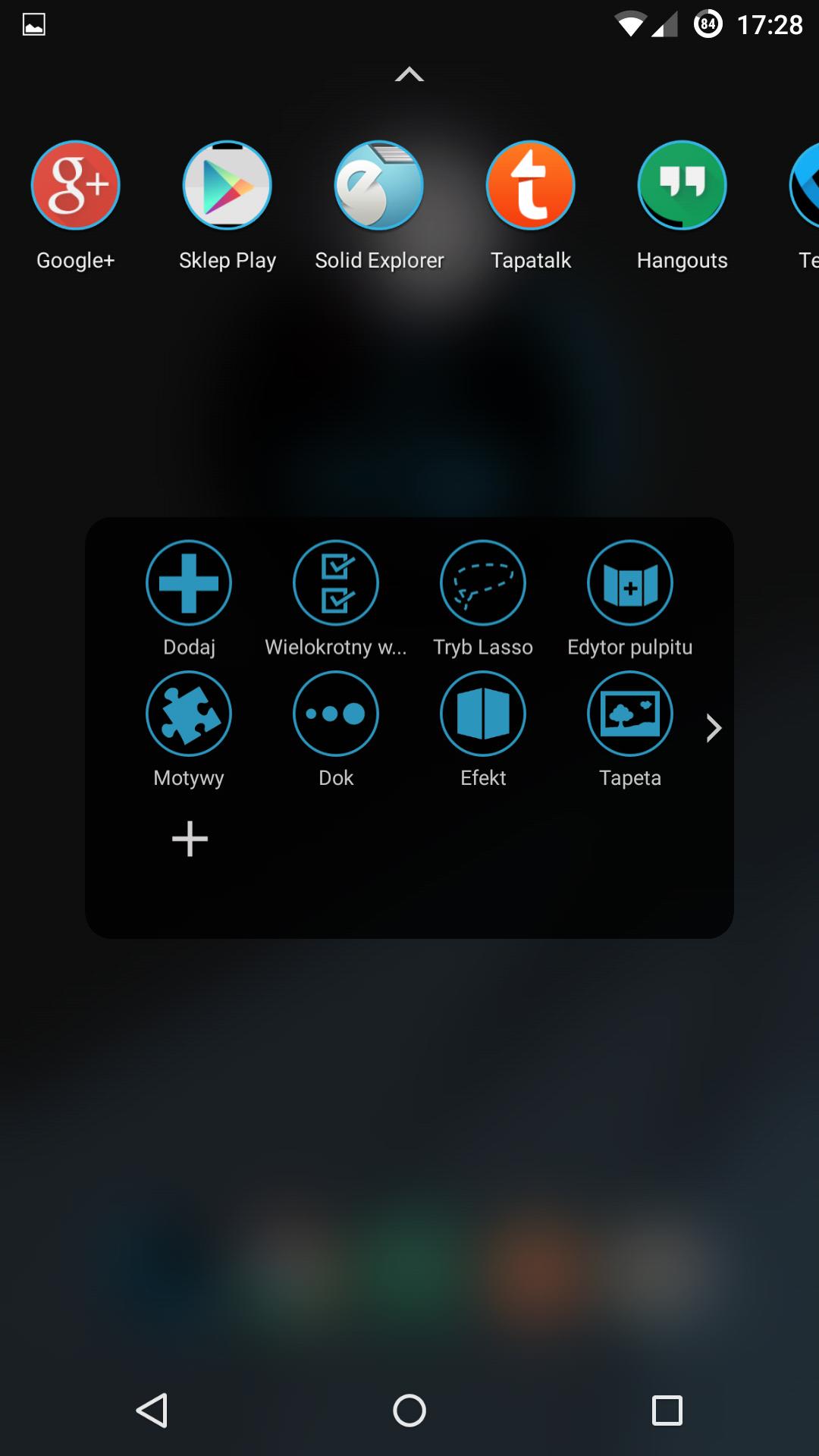The height and width of the screenshot is (1456, 819).
Task: Tap the plus icon below Motywy
Action: (190, 839)
